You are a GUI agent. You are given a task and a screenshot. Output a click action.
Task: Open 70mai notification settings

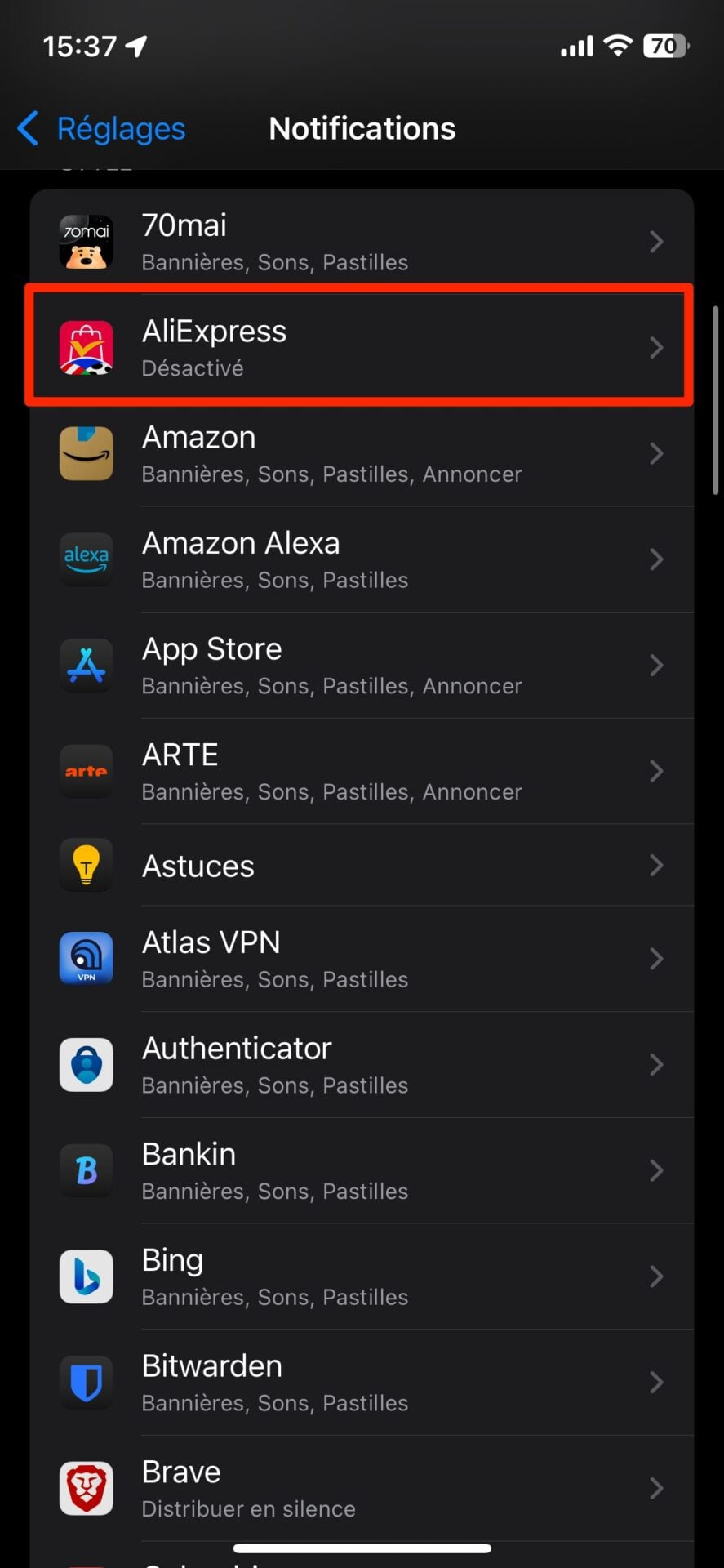[x=362, y=243]
